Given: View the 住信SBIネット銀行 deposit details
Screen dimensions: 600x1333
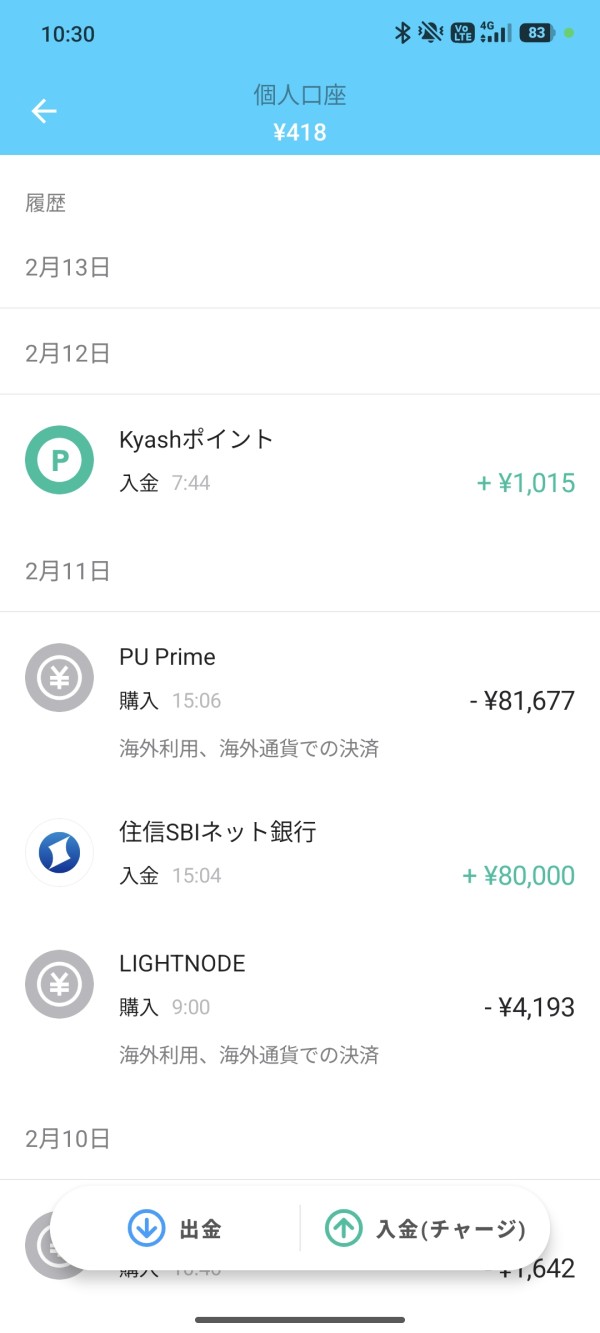Looking at the screenshot, I should click(300, 853).
